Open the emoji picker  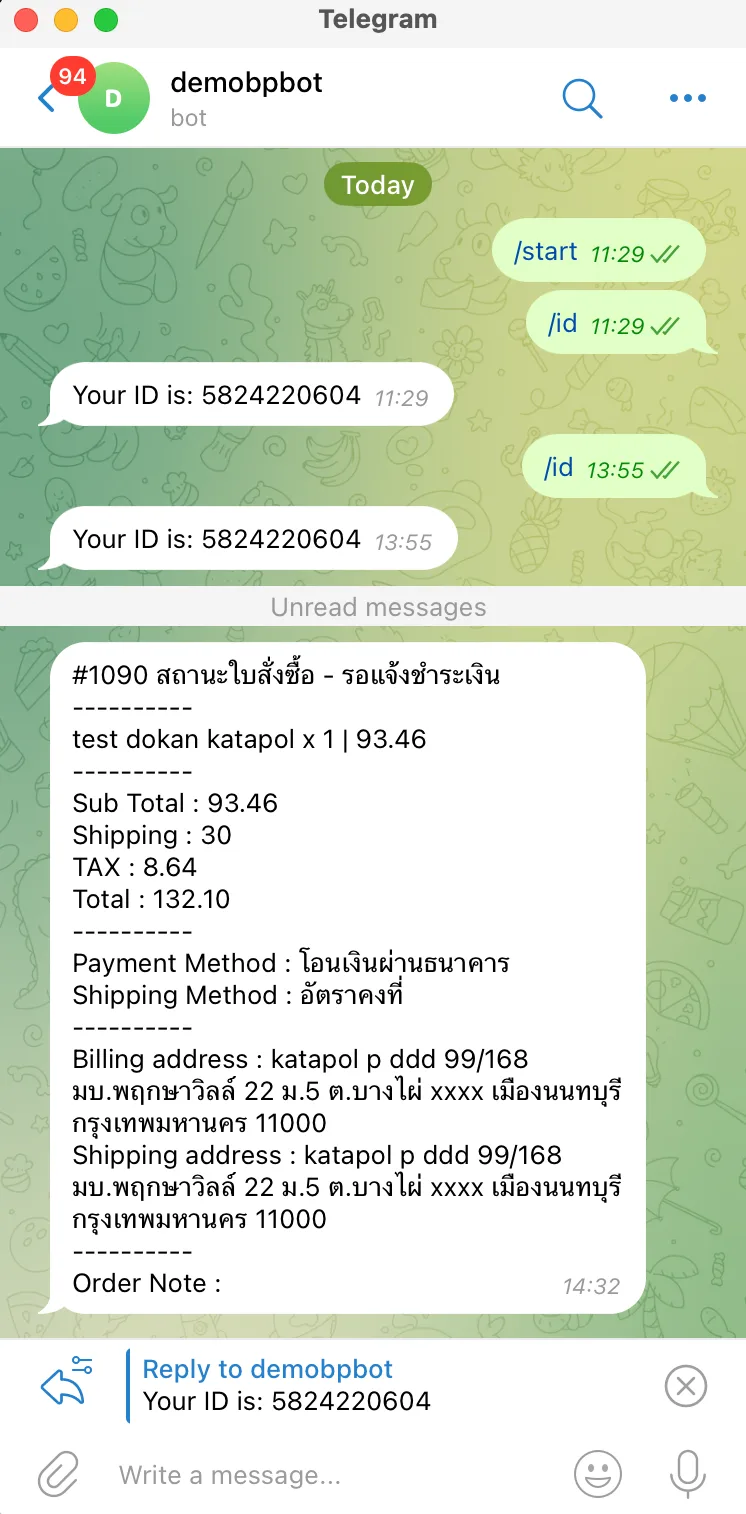(597, 1474)
